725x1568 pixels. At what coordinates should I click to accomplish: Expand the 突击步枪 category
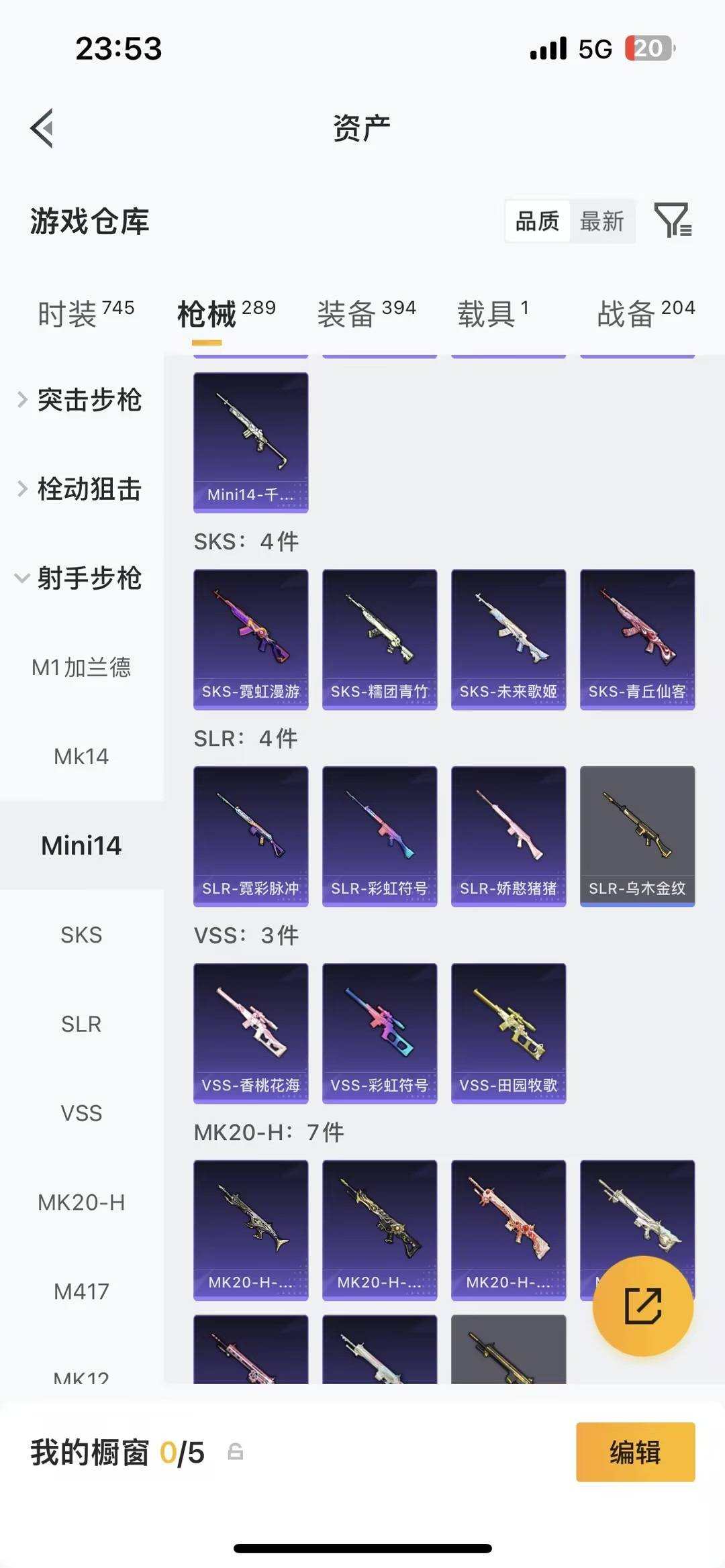pyautogui.click(x=91, y=401)
